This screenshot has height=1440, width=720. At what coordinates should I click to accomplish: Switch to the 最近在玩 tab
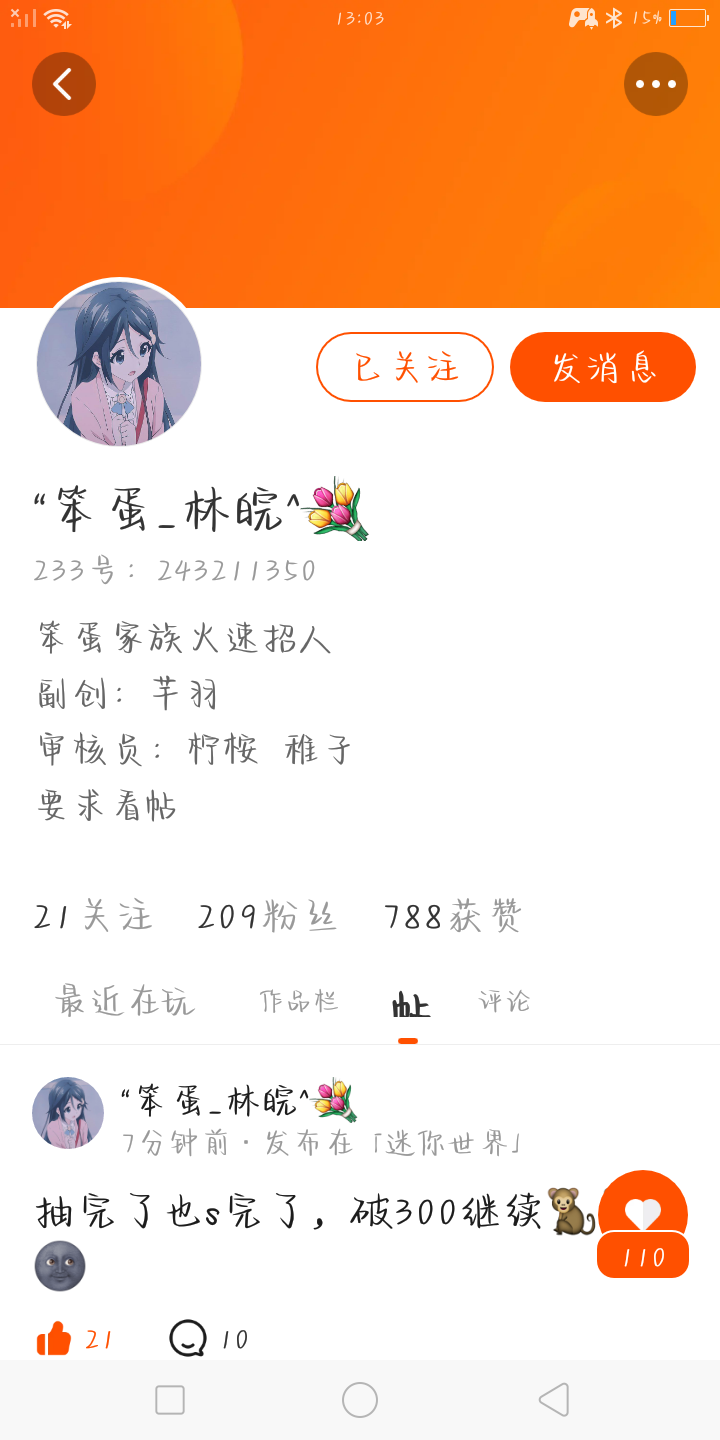[125, 1001]
